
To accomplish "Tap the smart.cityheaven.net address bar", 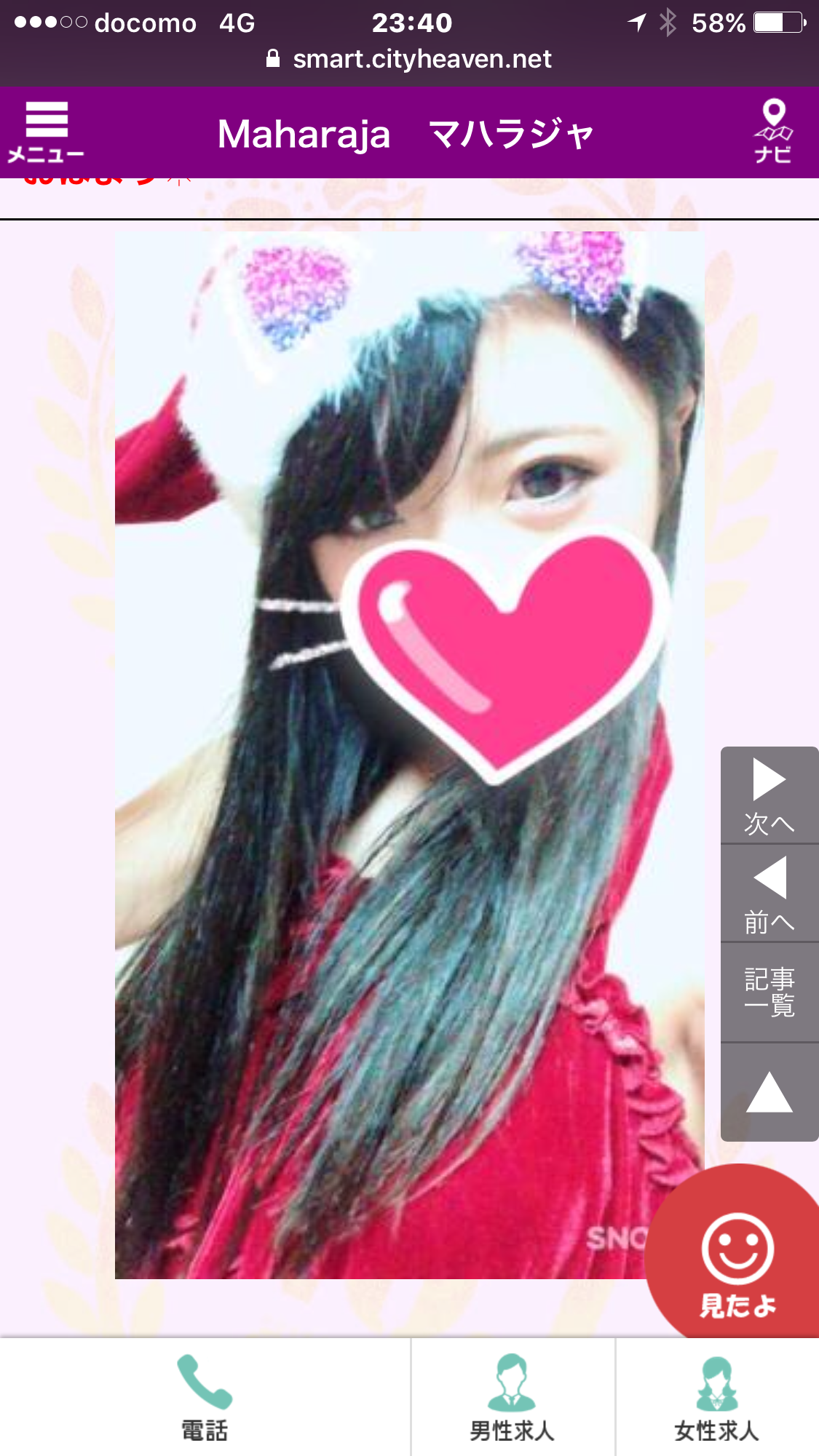I will click(409, 59).
